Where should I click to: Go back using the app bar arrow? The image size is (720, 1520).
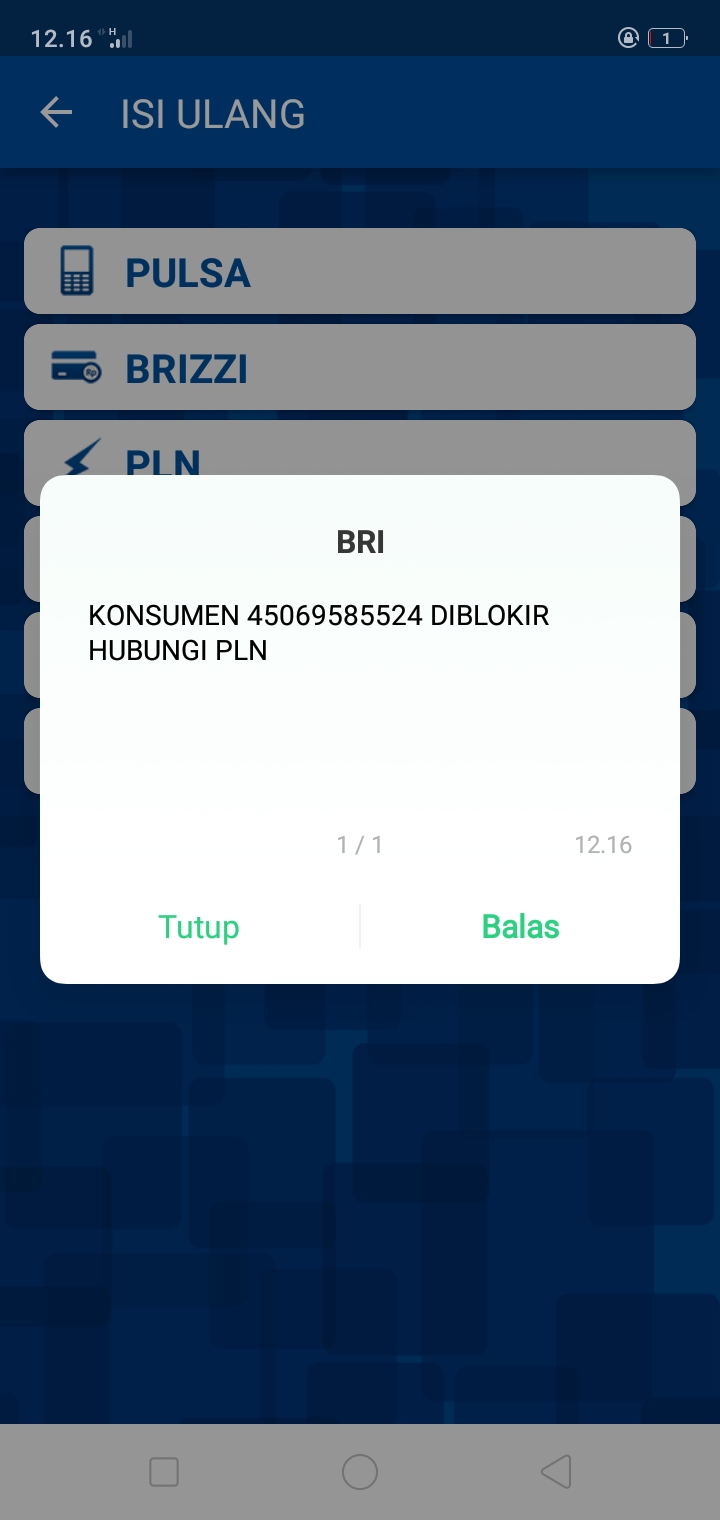[56, 113]
